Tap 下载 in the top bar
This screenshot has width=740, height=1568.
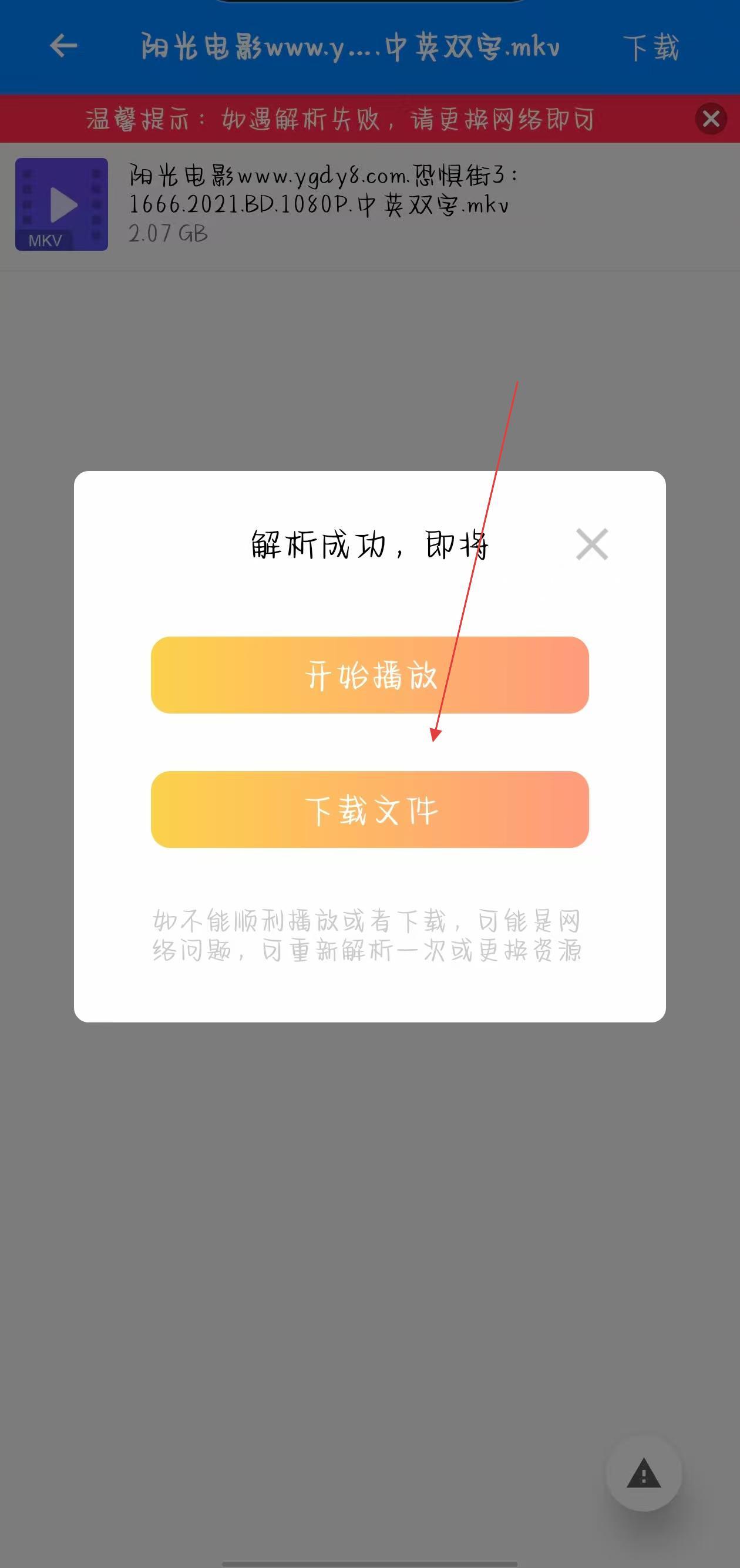pos(650,48)
